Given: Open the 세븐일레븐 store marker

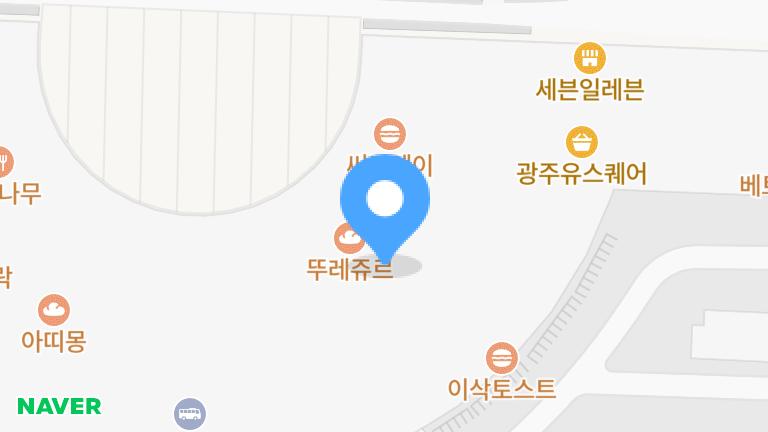Looking at the screenshot, I should [589, 58].
